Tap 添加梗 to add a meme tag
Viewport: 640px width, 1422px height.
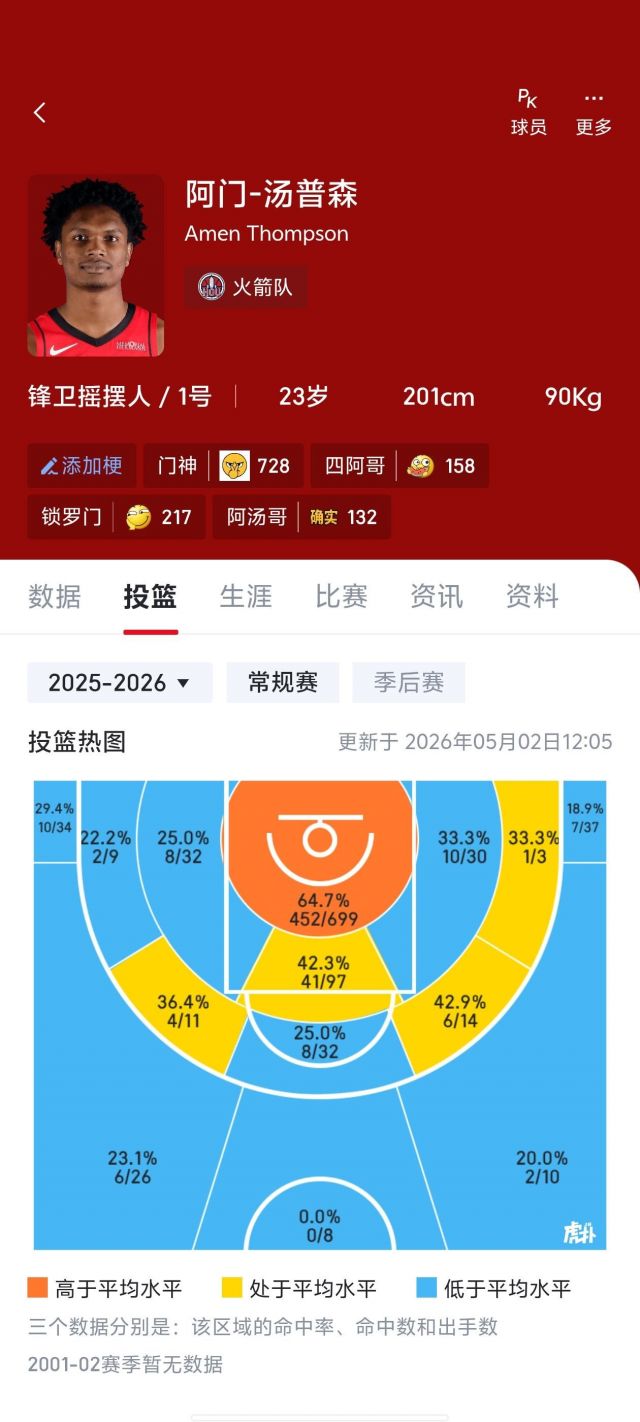(x=82, y=465)
